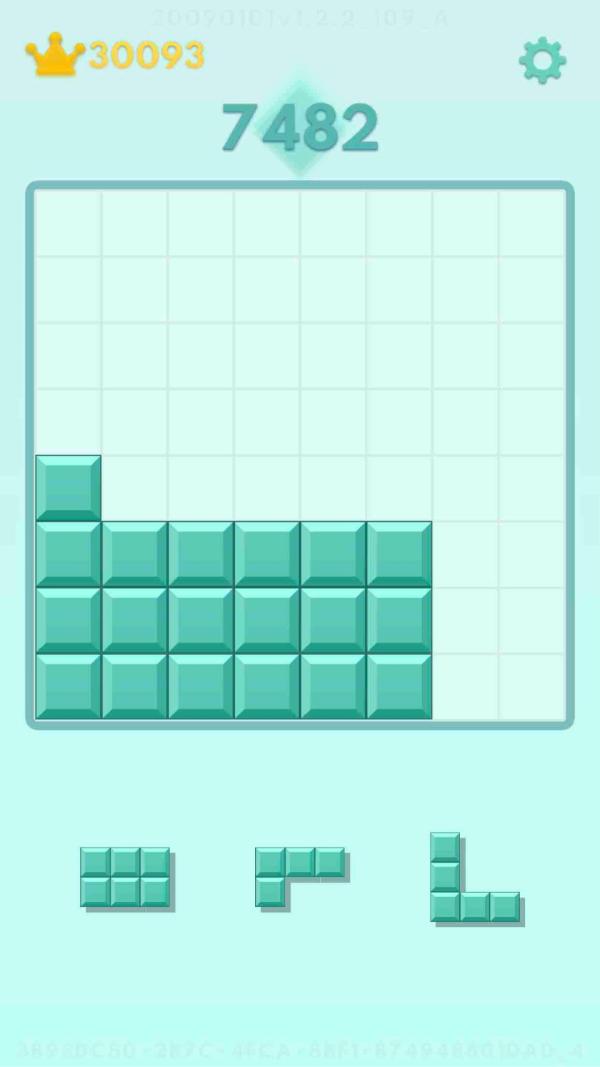
Task: Select the tall L-shaped block piece
Action: point(476,879)
